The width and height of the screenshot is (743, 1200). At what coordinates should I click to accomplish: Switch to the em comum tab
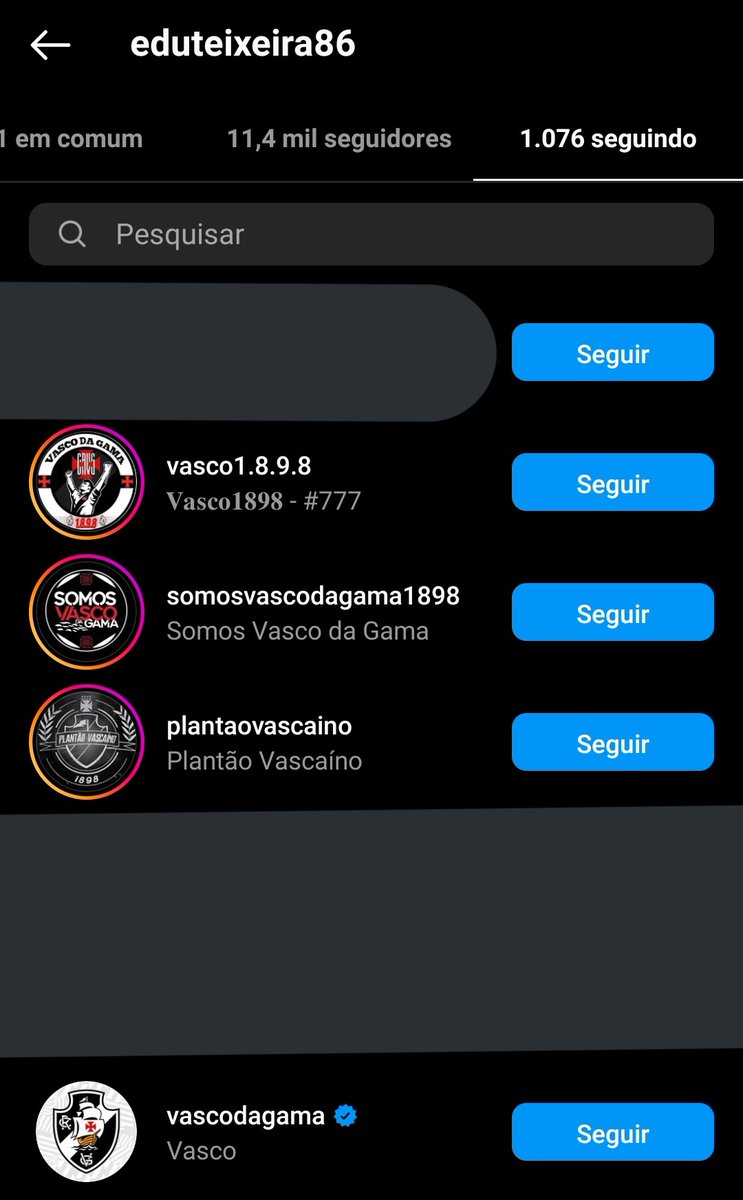coord(72,139)
